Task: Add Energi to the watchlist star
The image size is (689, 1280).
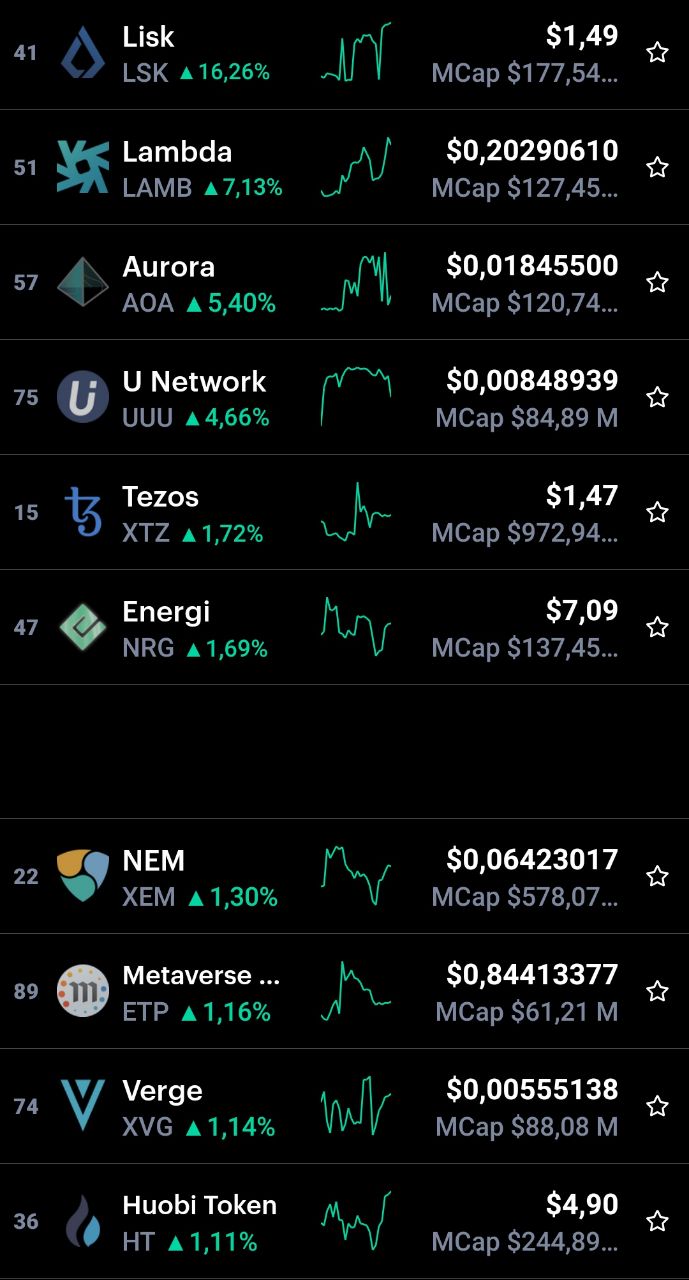Action: 657,627
